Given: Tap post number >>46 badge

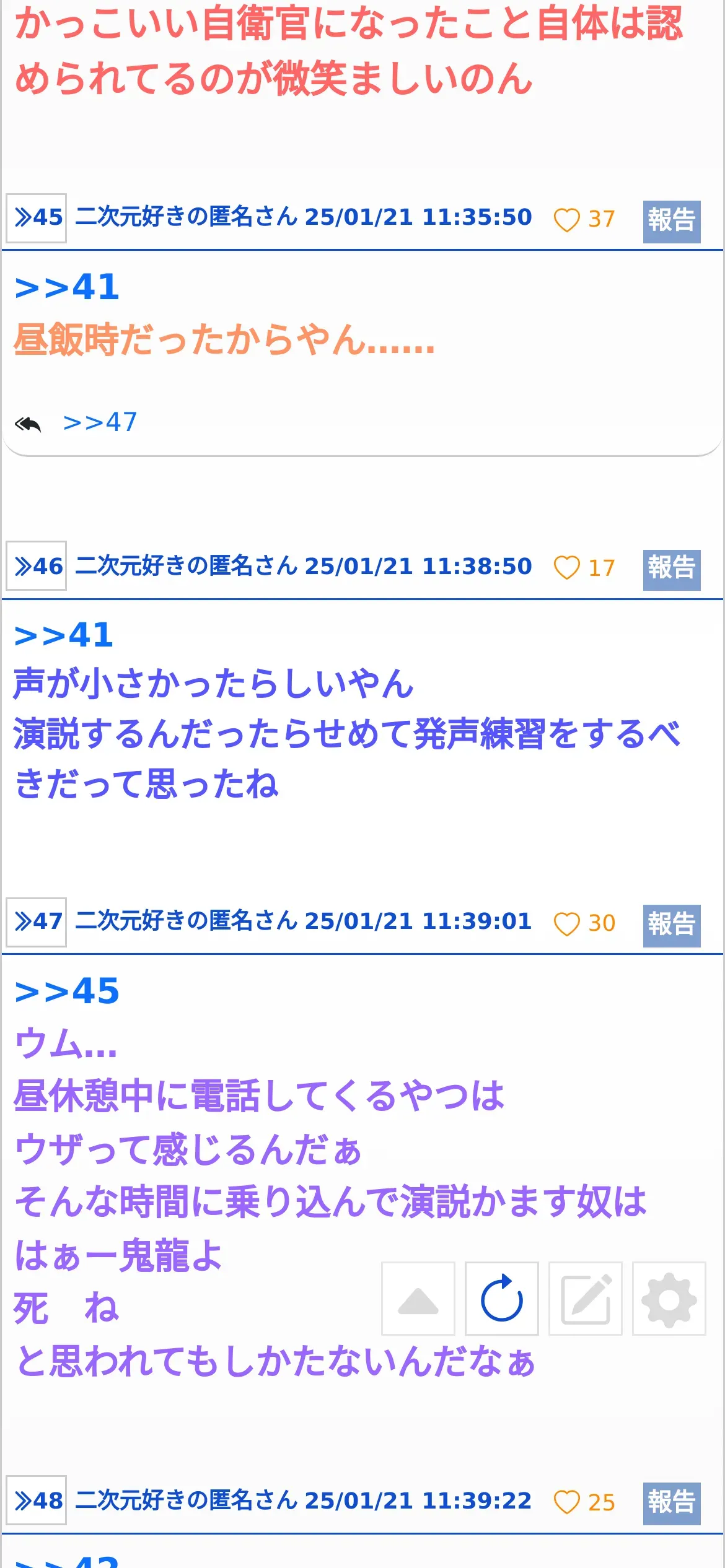Looking at the screenshot, I should [37, 565].
